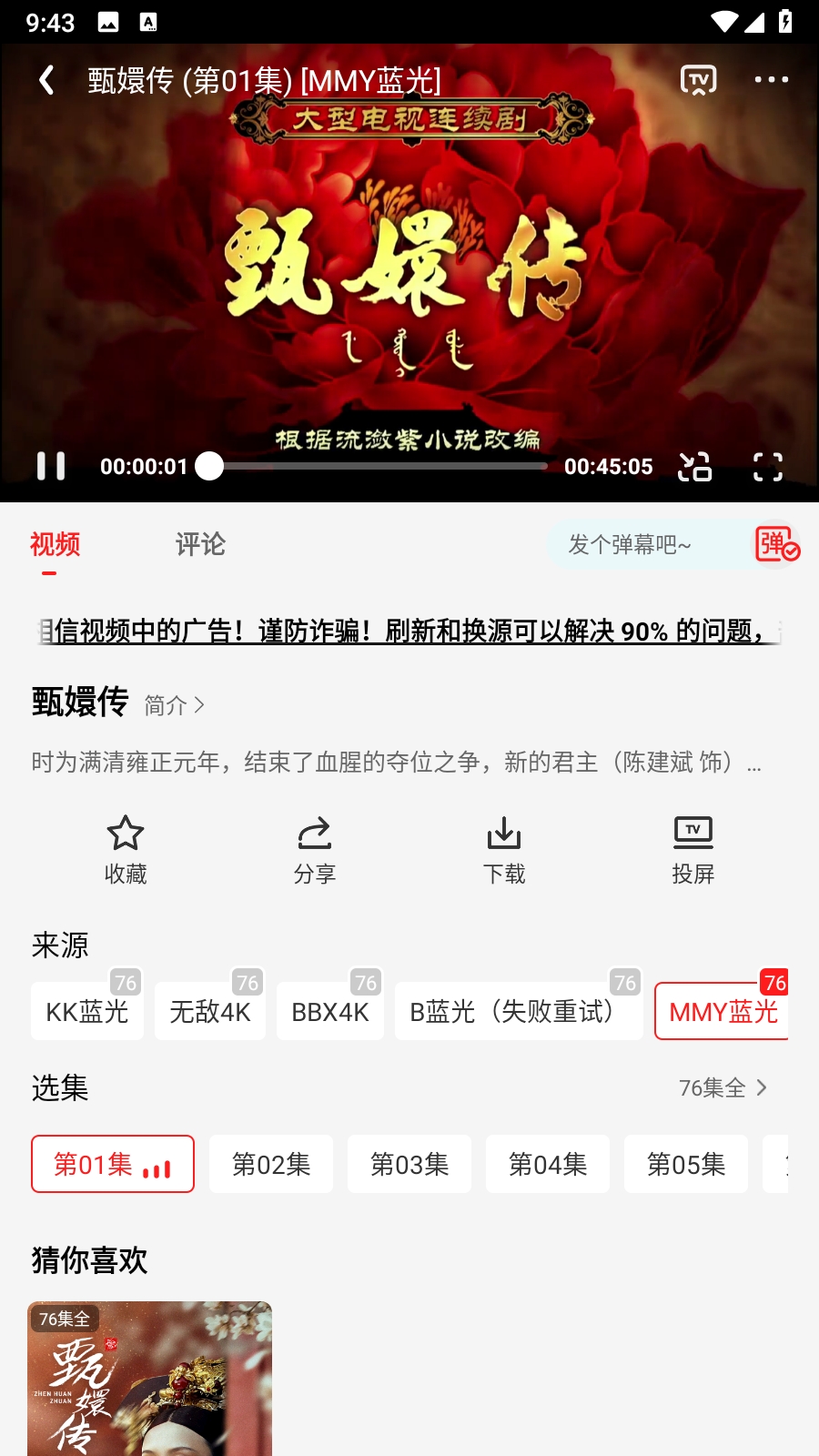Tap the TV cast icon in title bar
The width and height of the screenshot is (819, 1456).
pos(697,80)
